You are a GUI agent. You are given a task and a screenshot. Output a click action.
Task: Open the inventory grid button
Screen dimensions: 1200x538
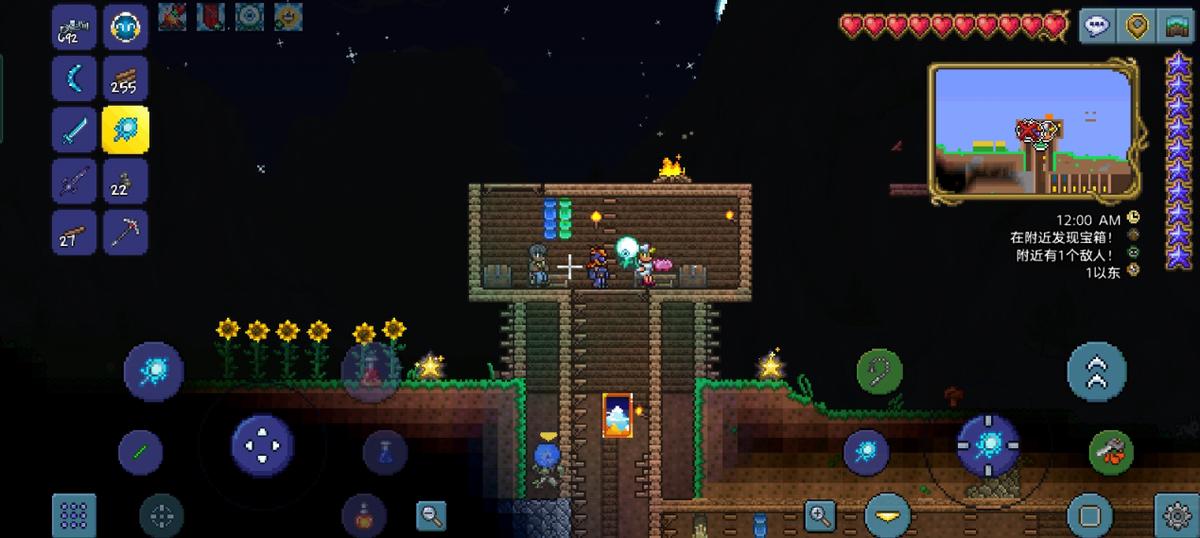(x=74, y=515)
